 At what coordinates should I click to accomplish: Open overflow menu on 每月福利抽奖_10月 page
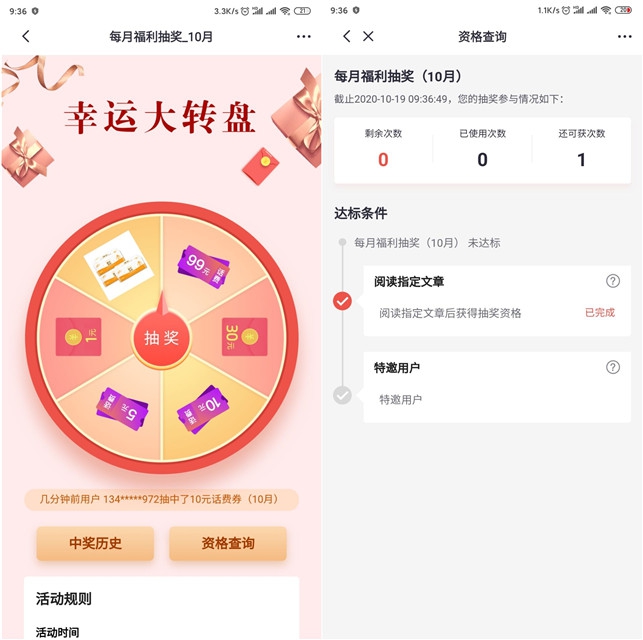[x=304, y=36]
